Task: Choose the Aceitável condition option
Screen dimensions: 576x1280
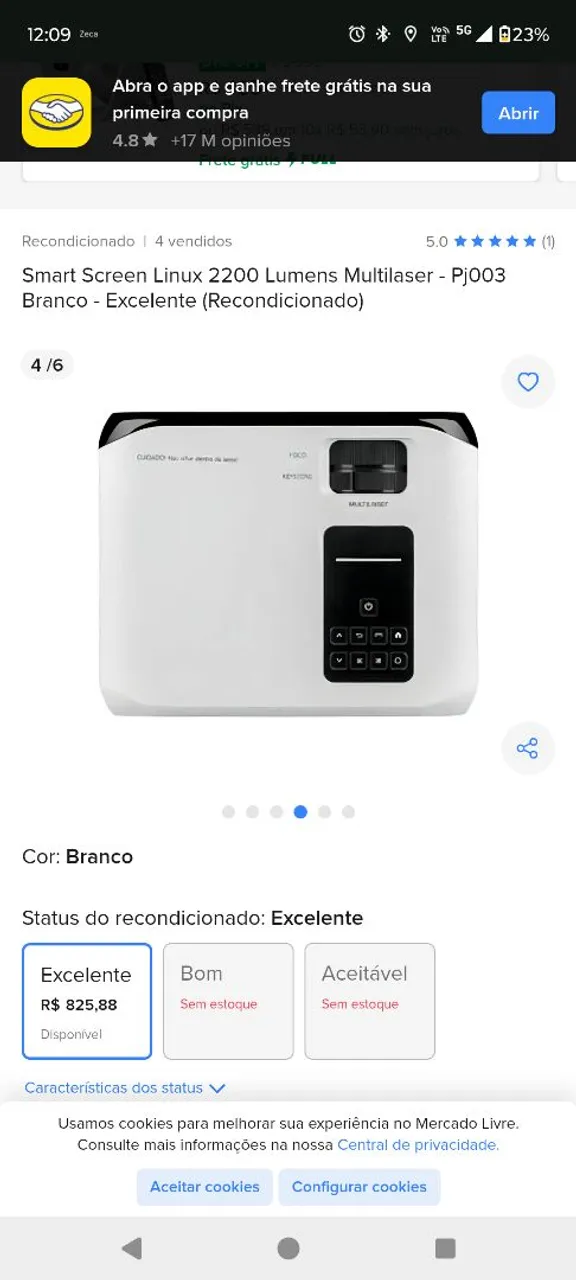Action: (370, 1001)
